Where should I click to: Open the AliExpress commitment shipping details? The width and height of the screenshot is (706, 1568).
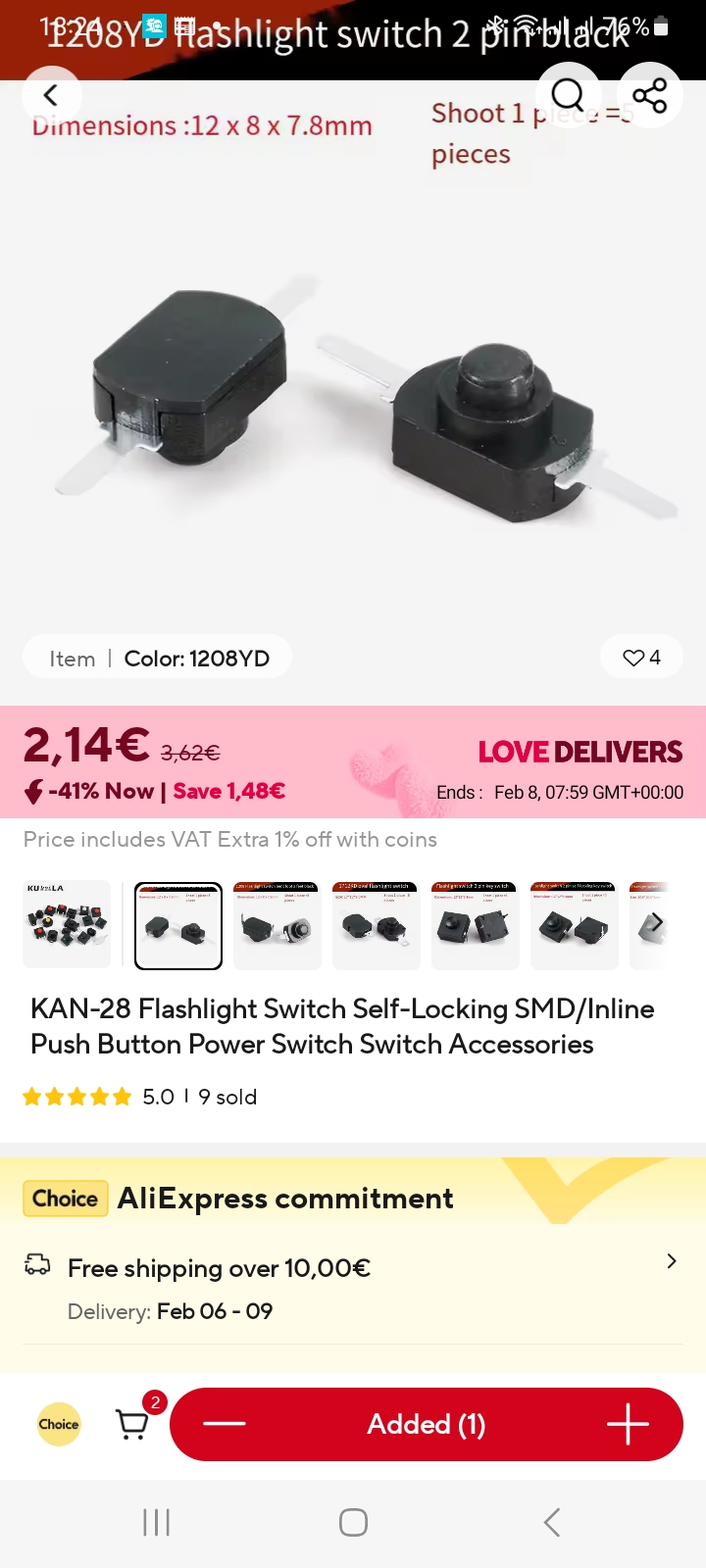point(671,1261)
